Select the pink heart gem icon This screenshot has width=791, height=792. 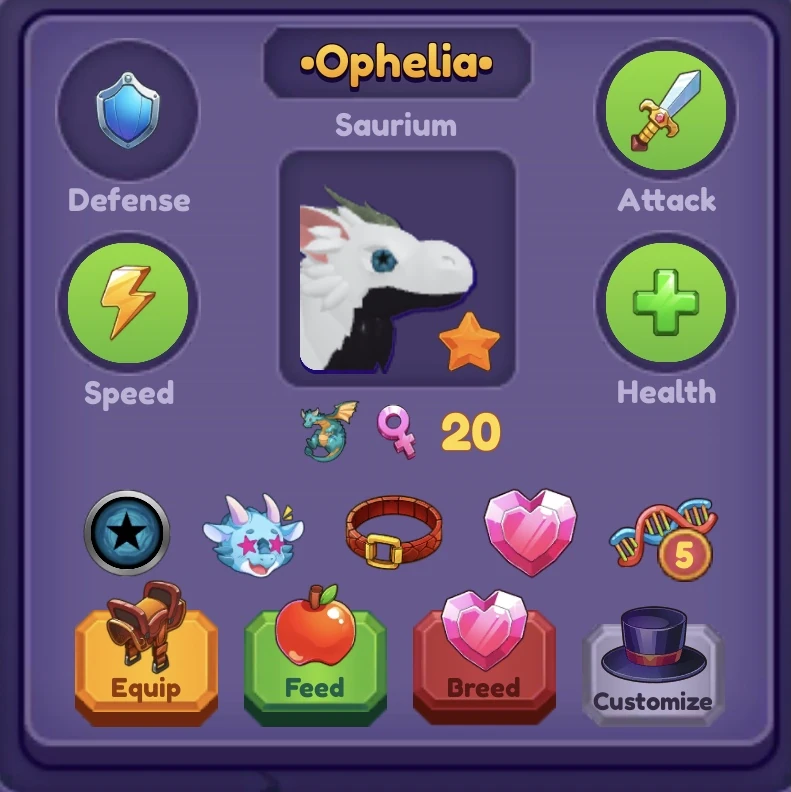[x=530, y=531]
